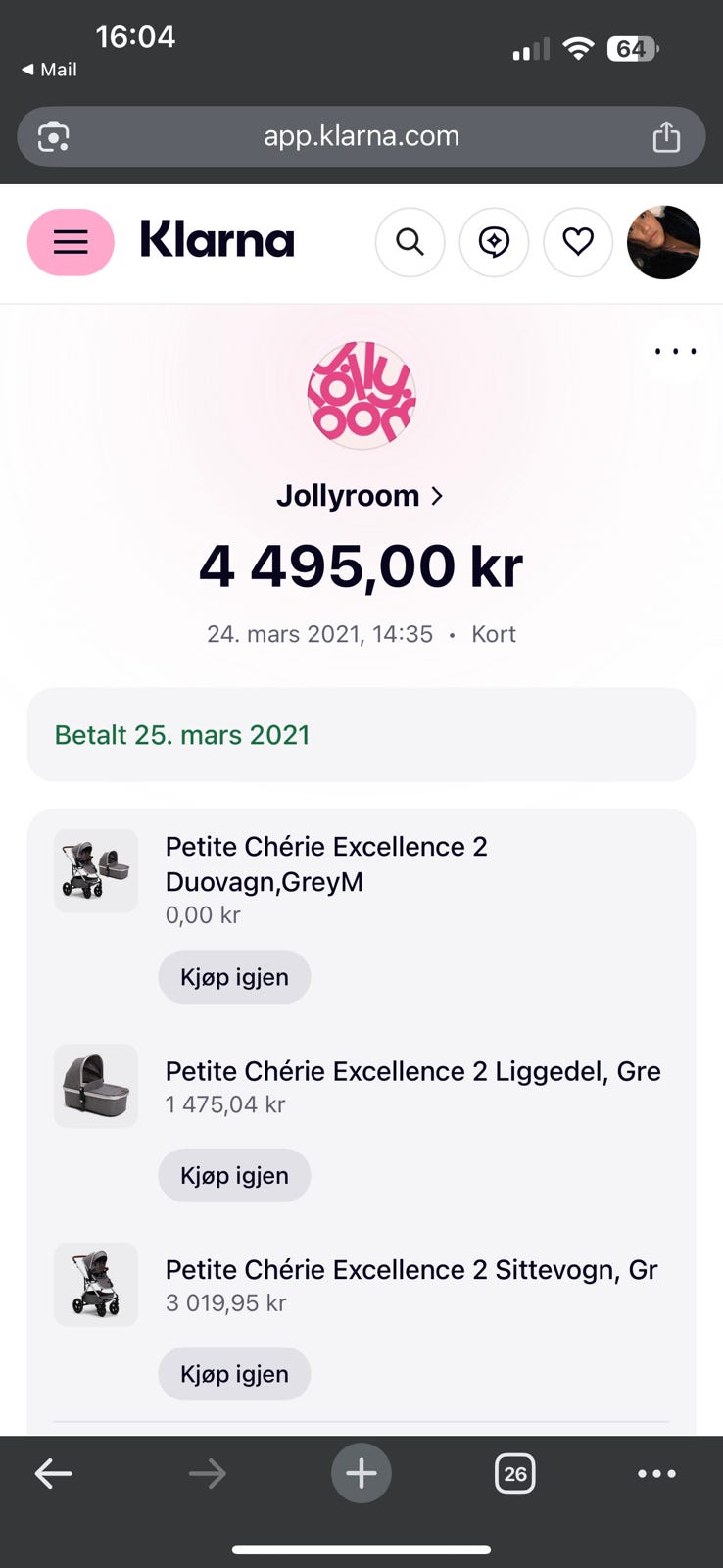The width and height of the screenshot is (723, 1568).
Task: Open the store locator compass icon
Action: [x=494, y=242]
